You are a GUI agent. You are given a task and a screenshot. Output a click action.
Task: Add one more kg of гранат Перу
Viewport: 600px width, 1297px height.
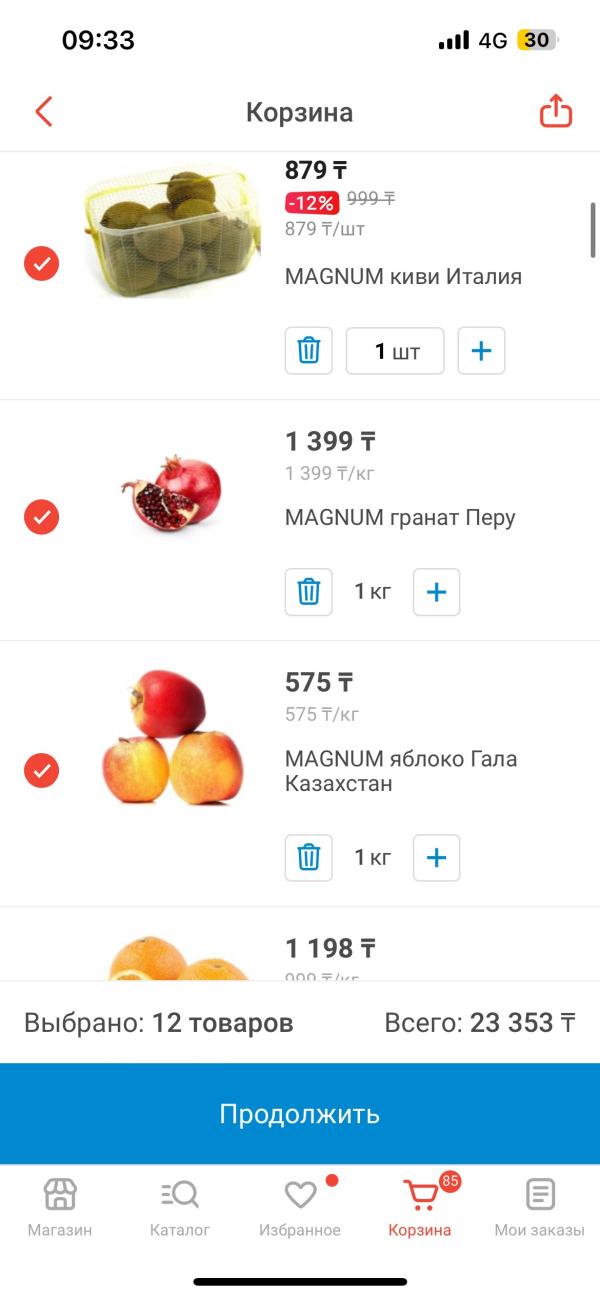coord(436,592)
